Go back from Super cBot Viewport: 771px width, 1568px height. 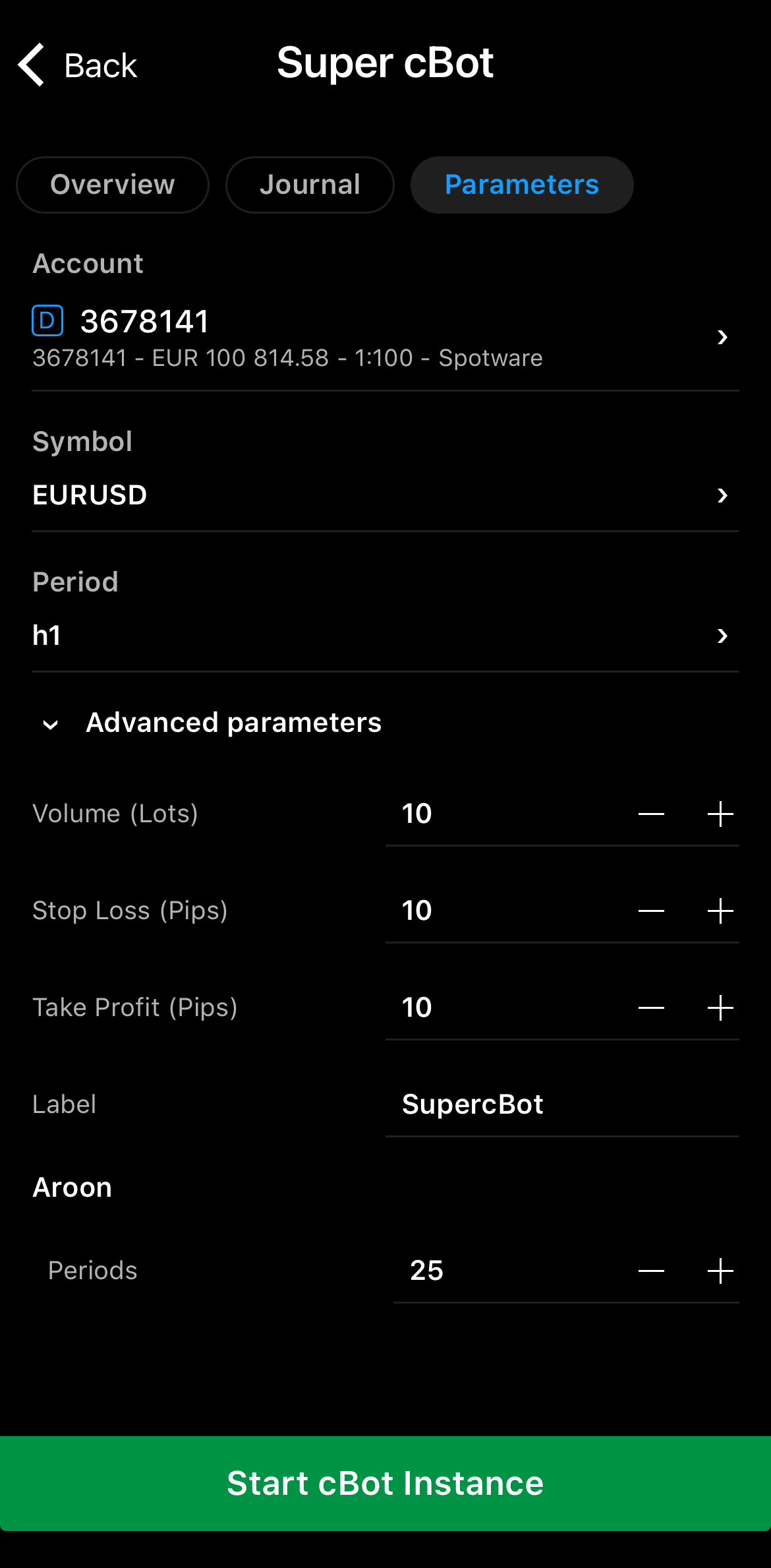[78, 65]
